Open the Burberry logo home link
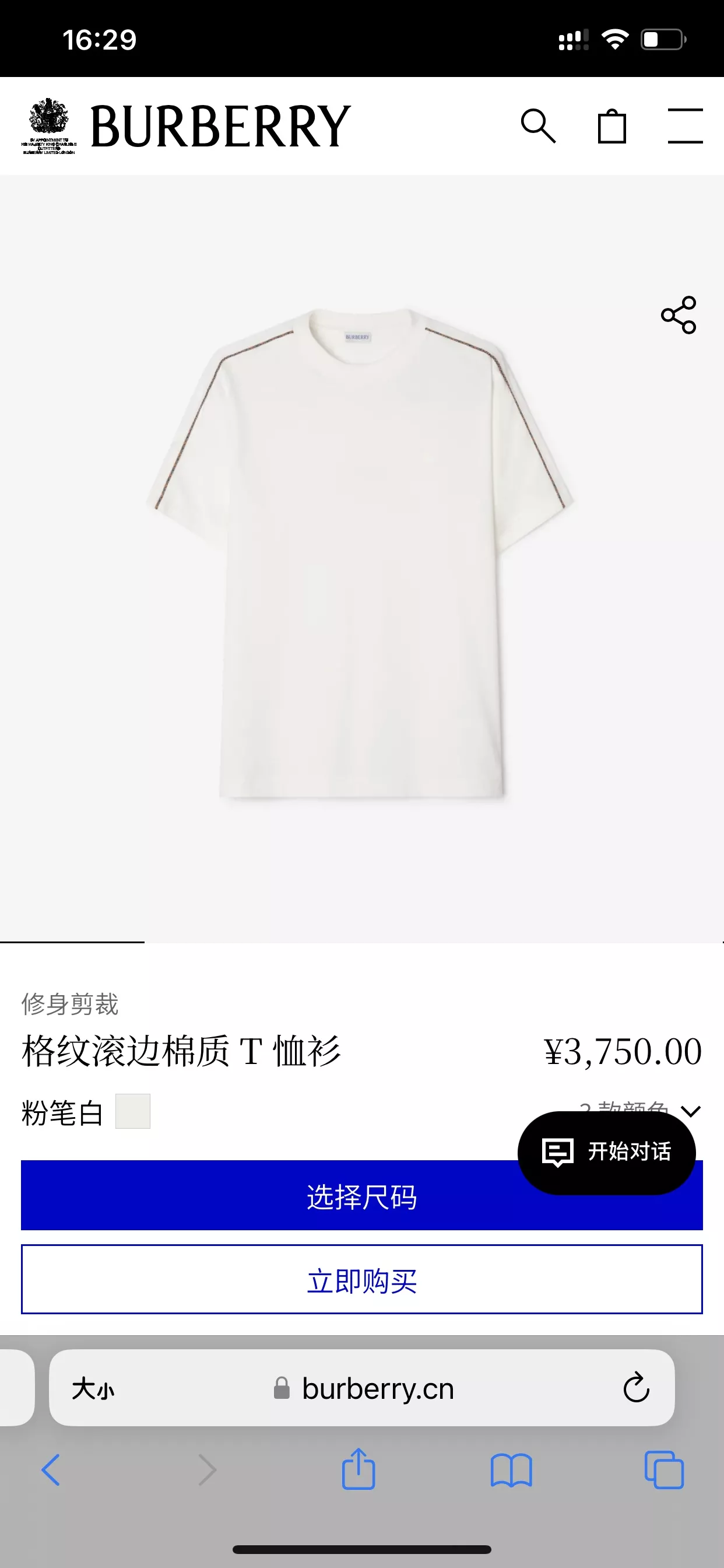724x1568 pixels. click(186, 126)
